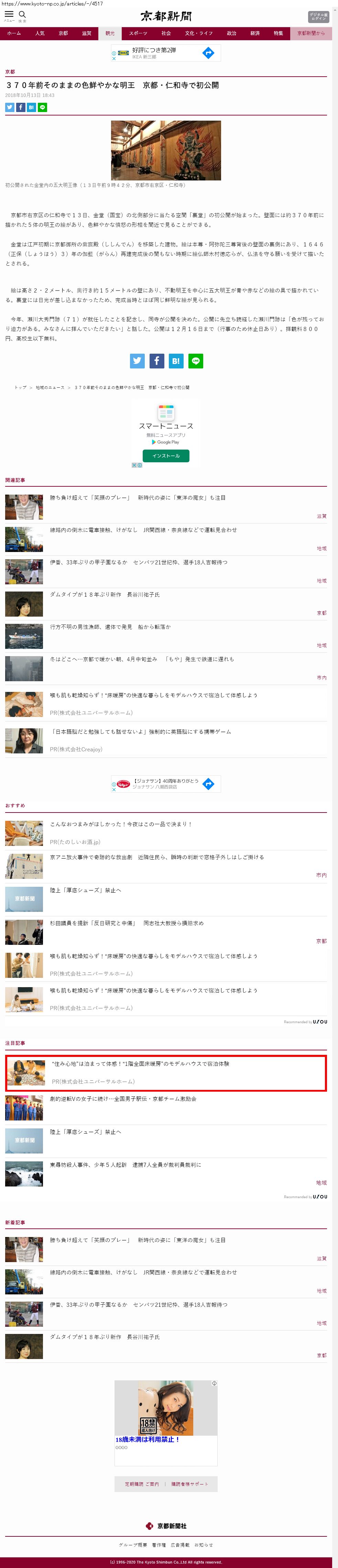Visit the 購読者様サポート link

[x=189, y=1484]
